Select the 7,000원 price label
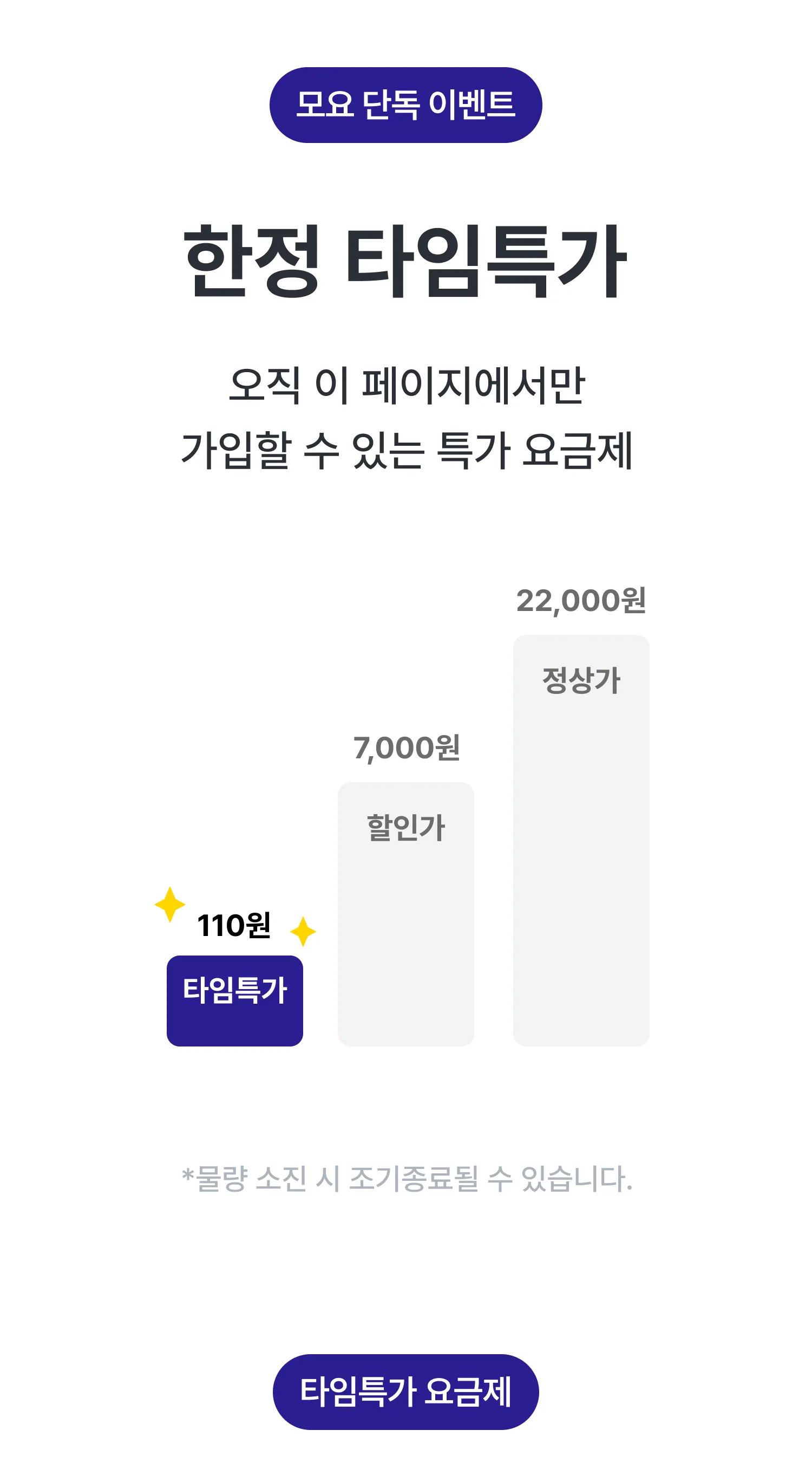Screen dimensions: 812x1482 point(407,748)
